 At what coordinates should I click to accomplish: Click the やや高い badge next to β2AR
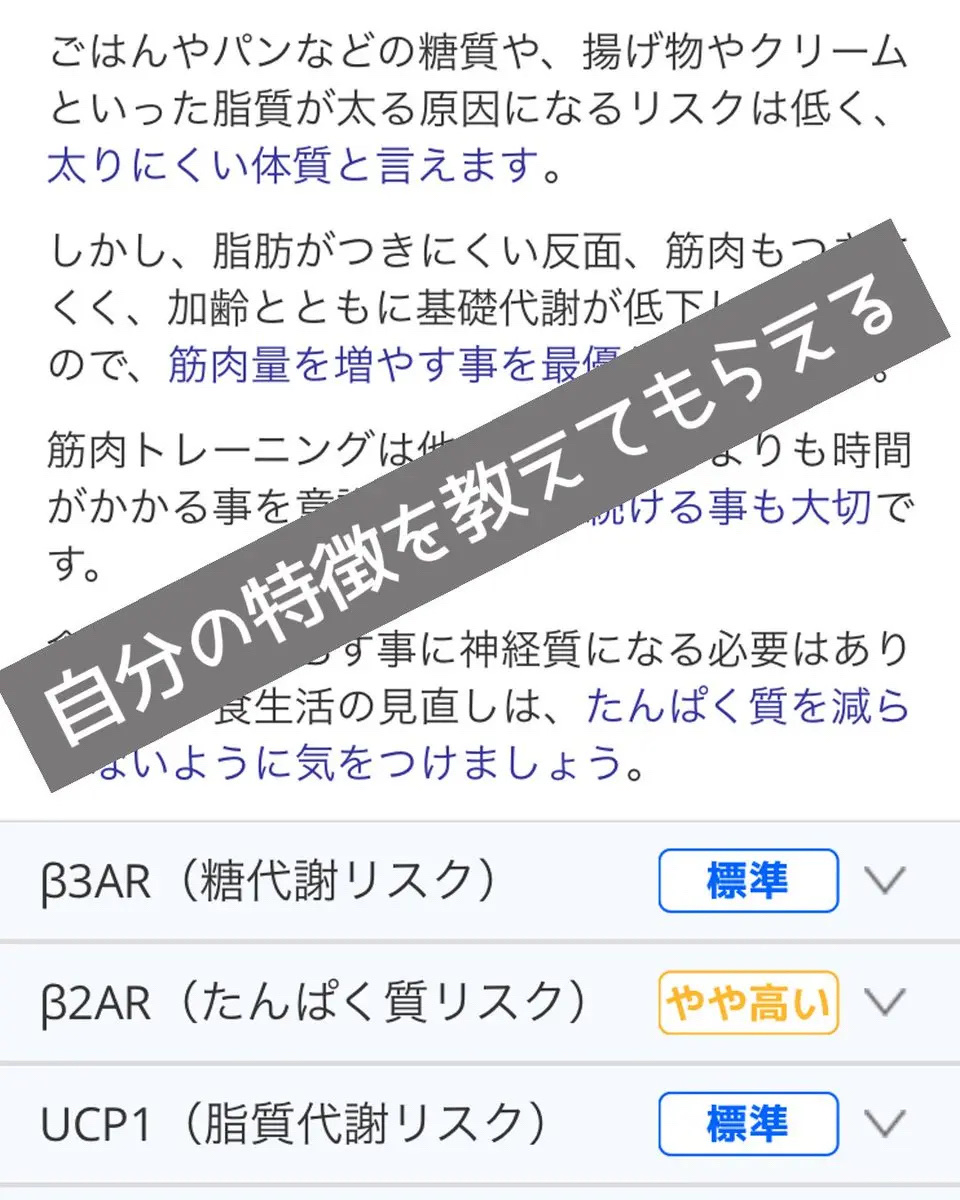[747, 1000]
